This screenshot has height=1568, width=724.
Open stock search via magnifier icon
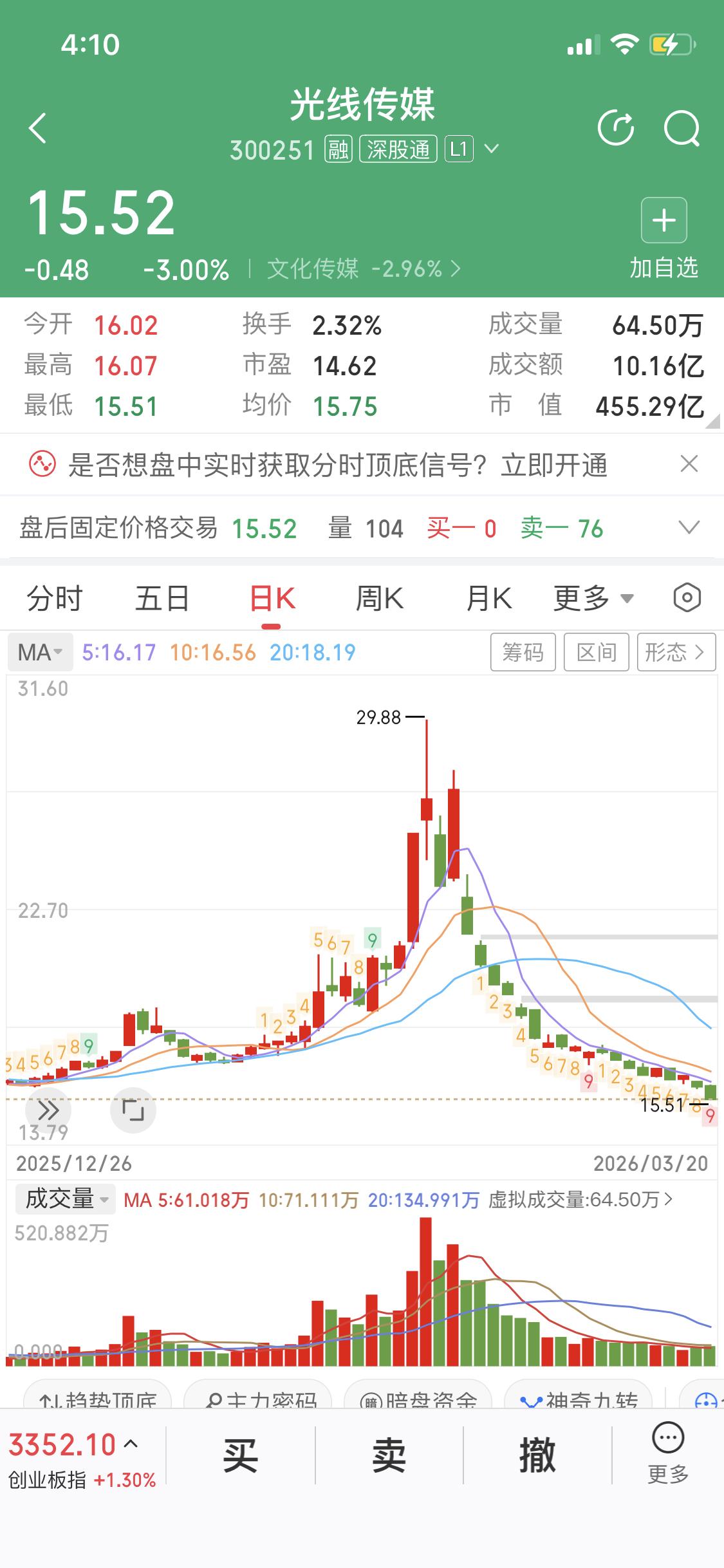click(x=681, y=127)
